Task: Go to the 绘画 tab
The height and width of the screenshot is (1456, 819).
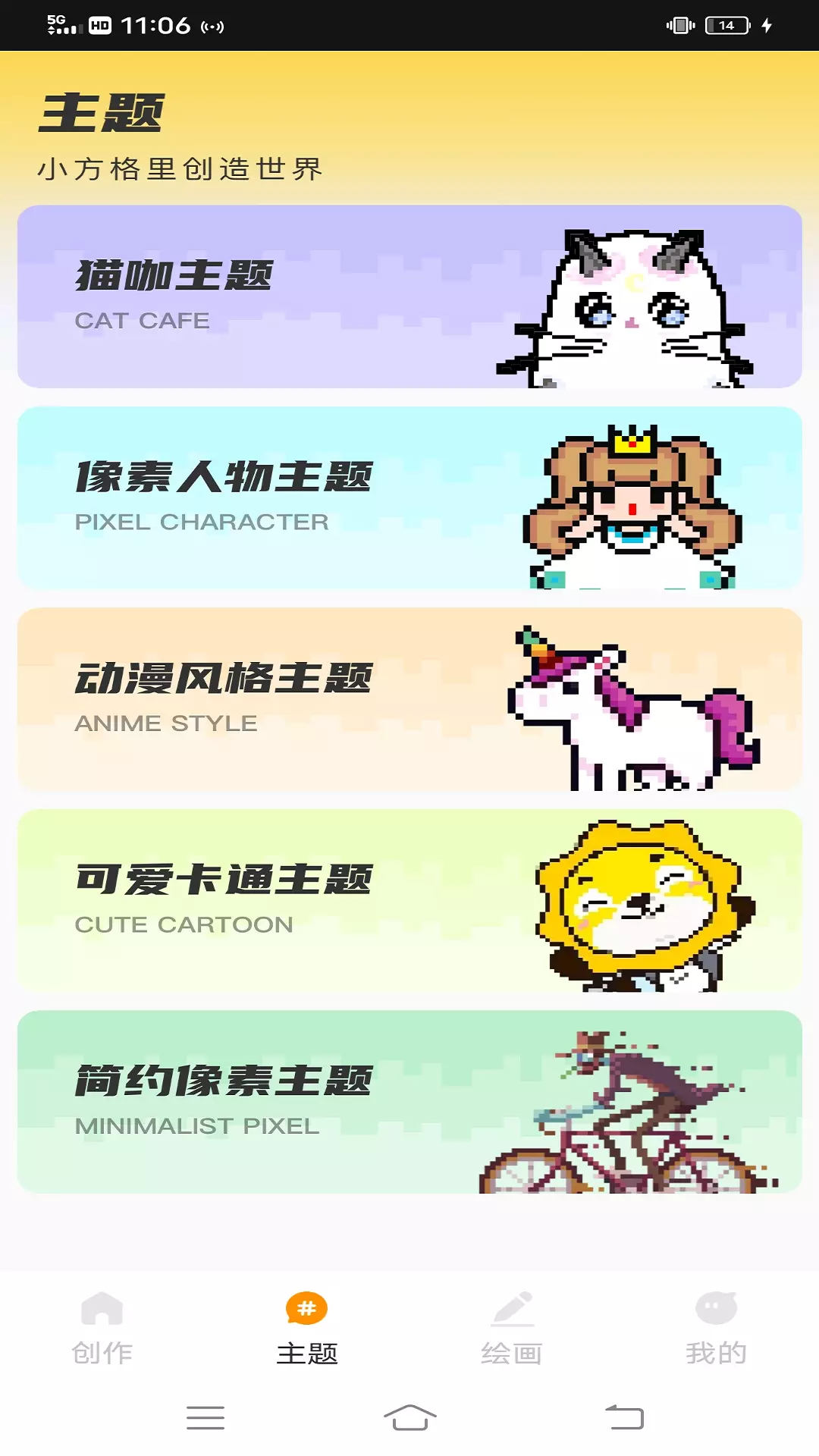Action: pos(512,1329)
